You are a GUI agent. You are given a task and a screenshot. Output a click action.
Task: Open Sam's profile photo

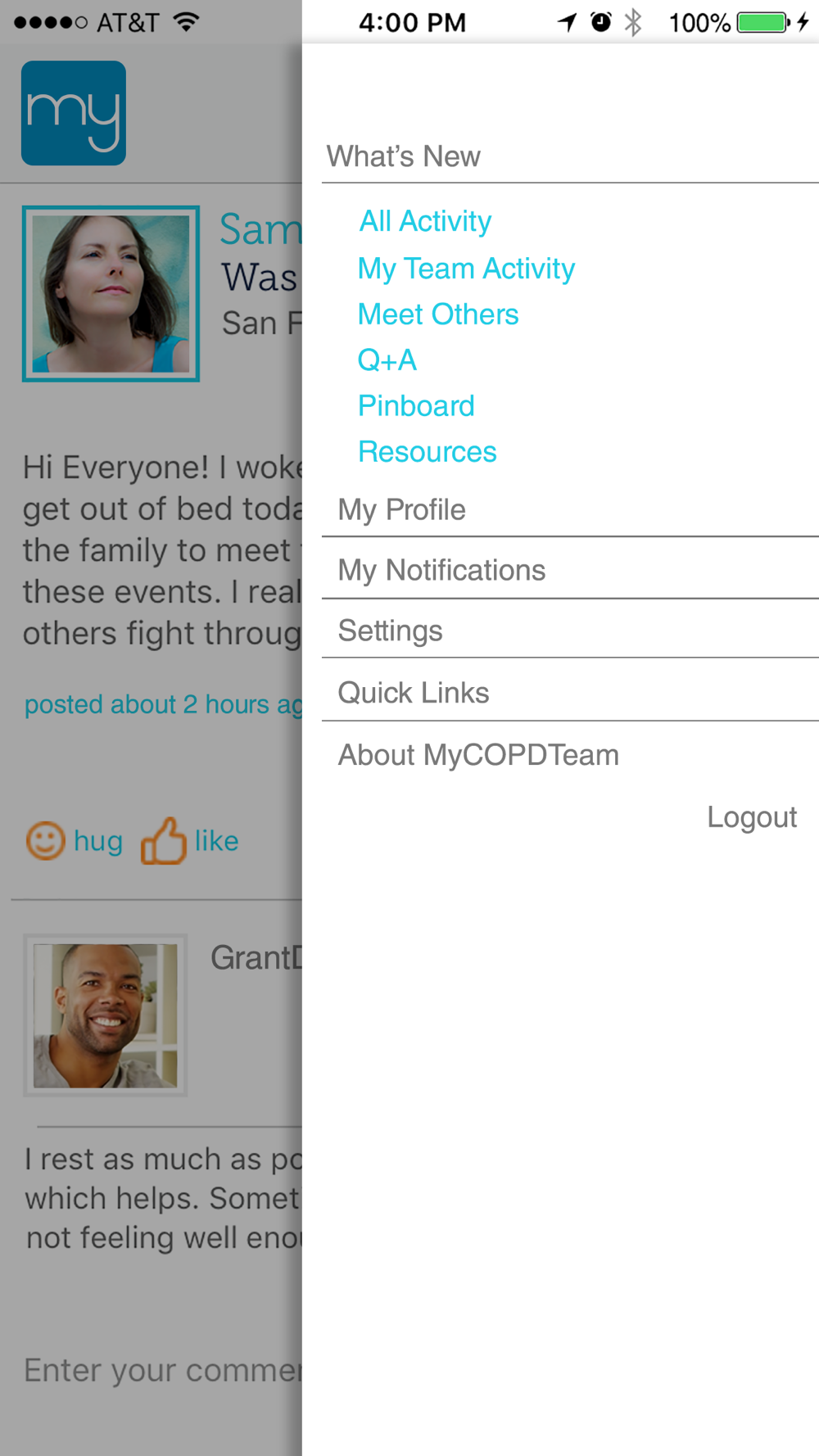111,293
